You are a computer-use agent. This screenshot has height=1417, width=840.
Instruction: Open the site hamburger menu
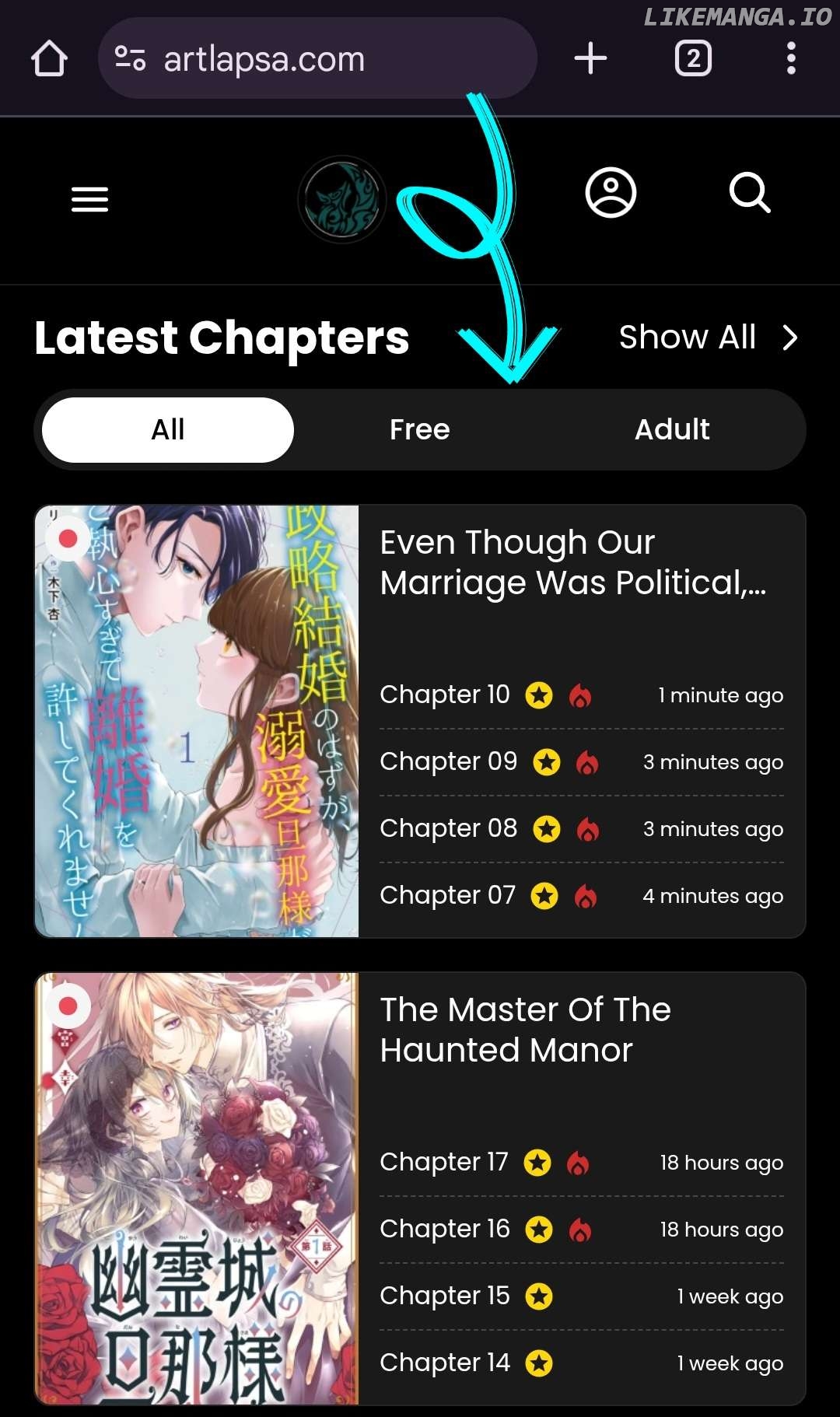(90, 199)
